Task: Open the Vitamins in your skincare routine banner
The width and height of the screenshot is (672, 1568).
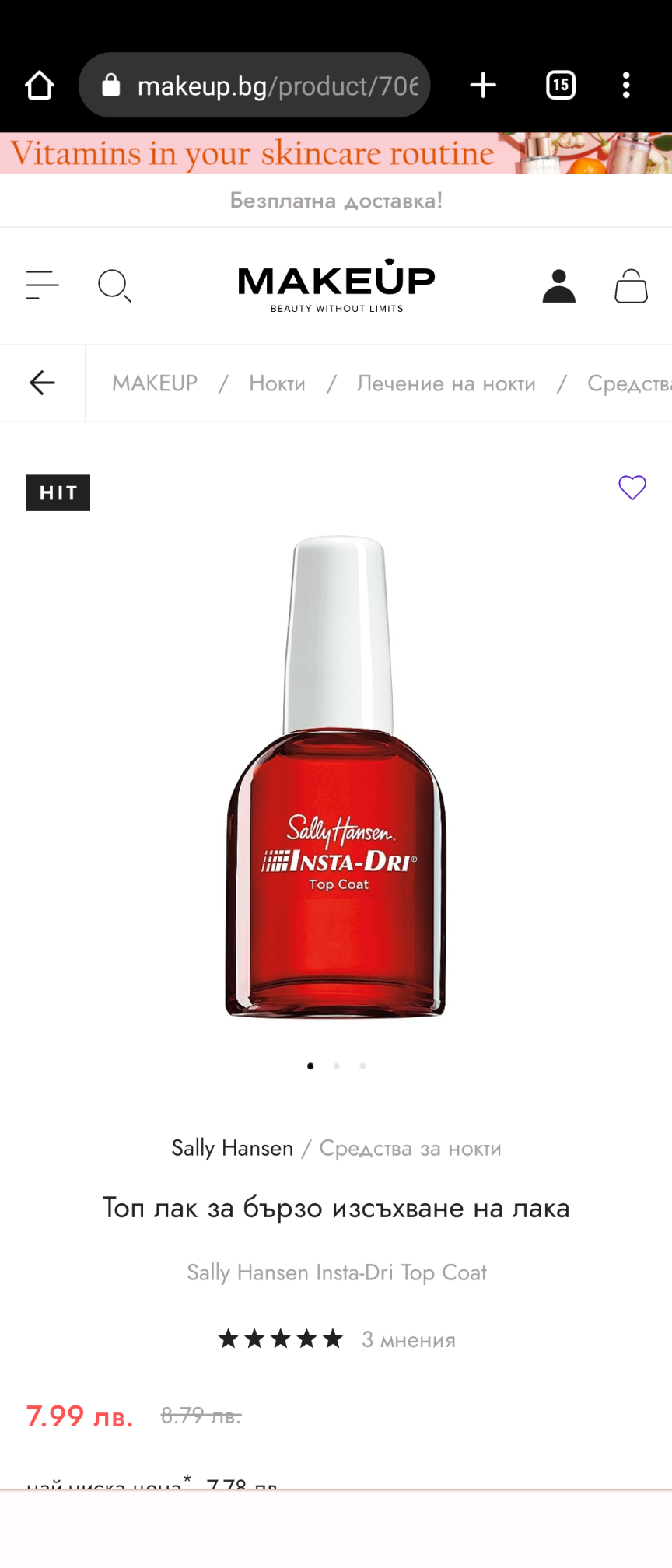Action: 336,153
